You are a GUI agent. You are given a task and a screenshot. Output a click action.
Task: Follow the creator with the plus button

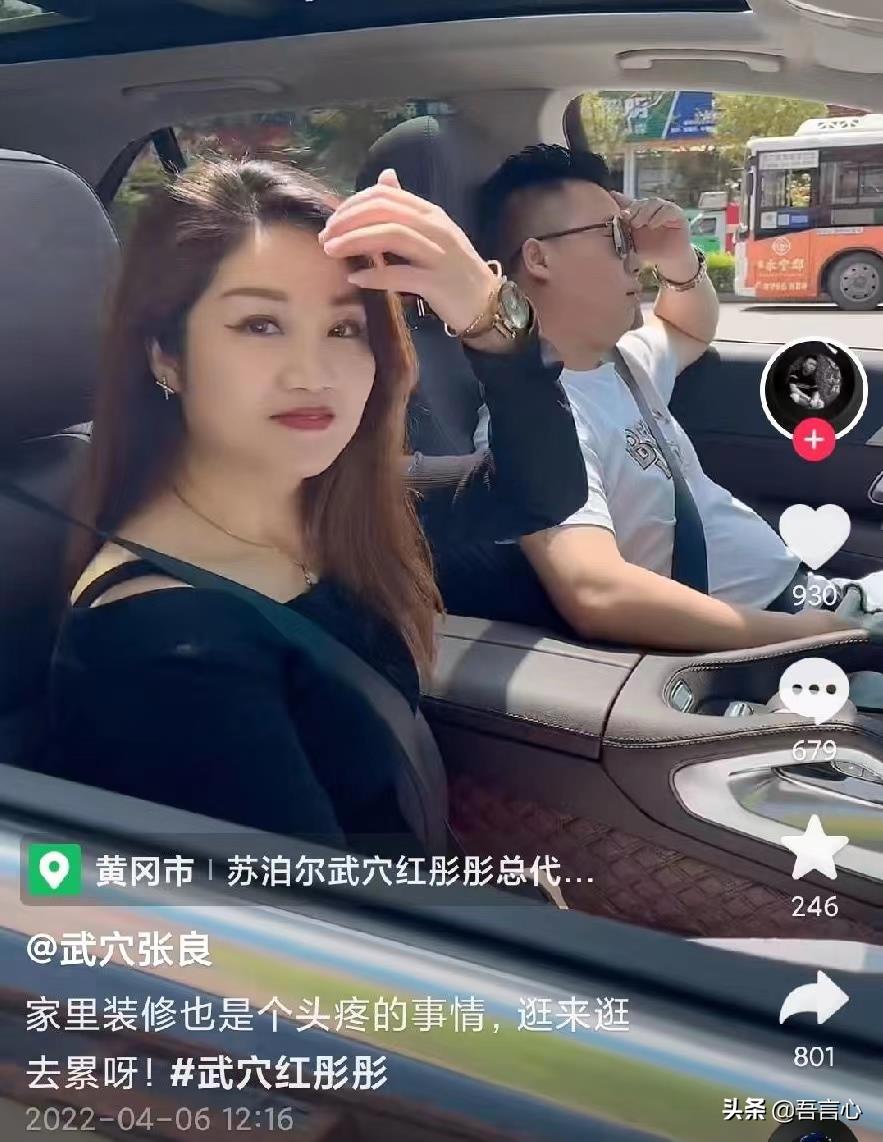(x=814, y=440)
